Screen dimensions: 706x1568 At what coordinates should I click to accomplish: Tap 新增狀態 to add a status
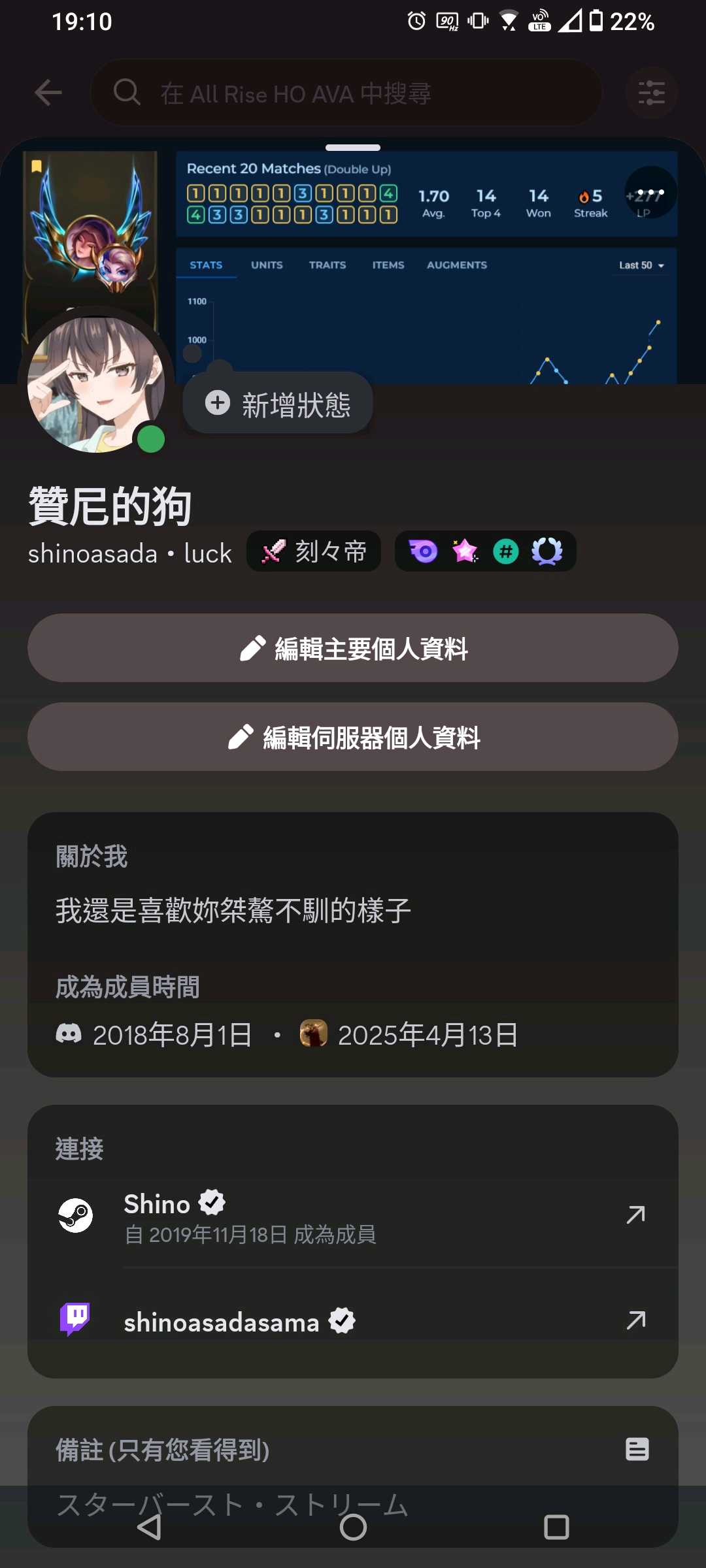pos(278,404)
